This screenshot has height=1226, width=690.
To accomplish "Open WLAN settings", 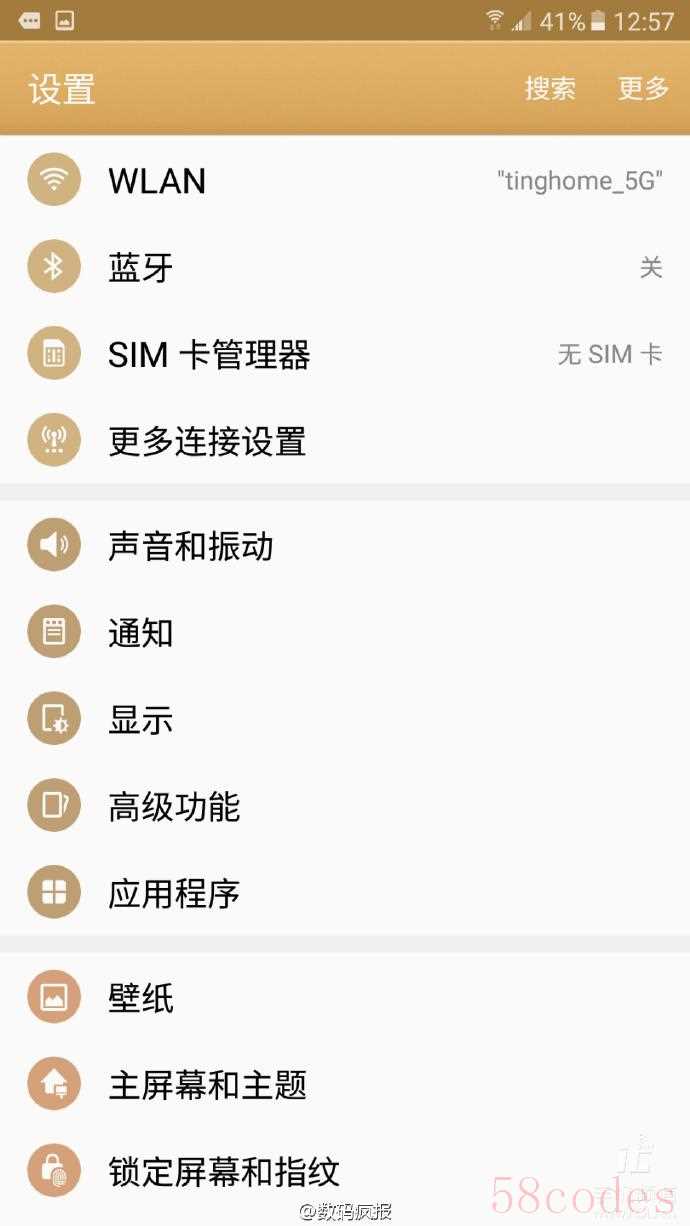I will pyautogui.click(x=345, y=180).
